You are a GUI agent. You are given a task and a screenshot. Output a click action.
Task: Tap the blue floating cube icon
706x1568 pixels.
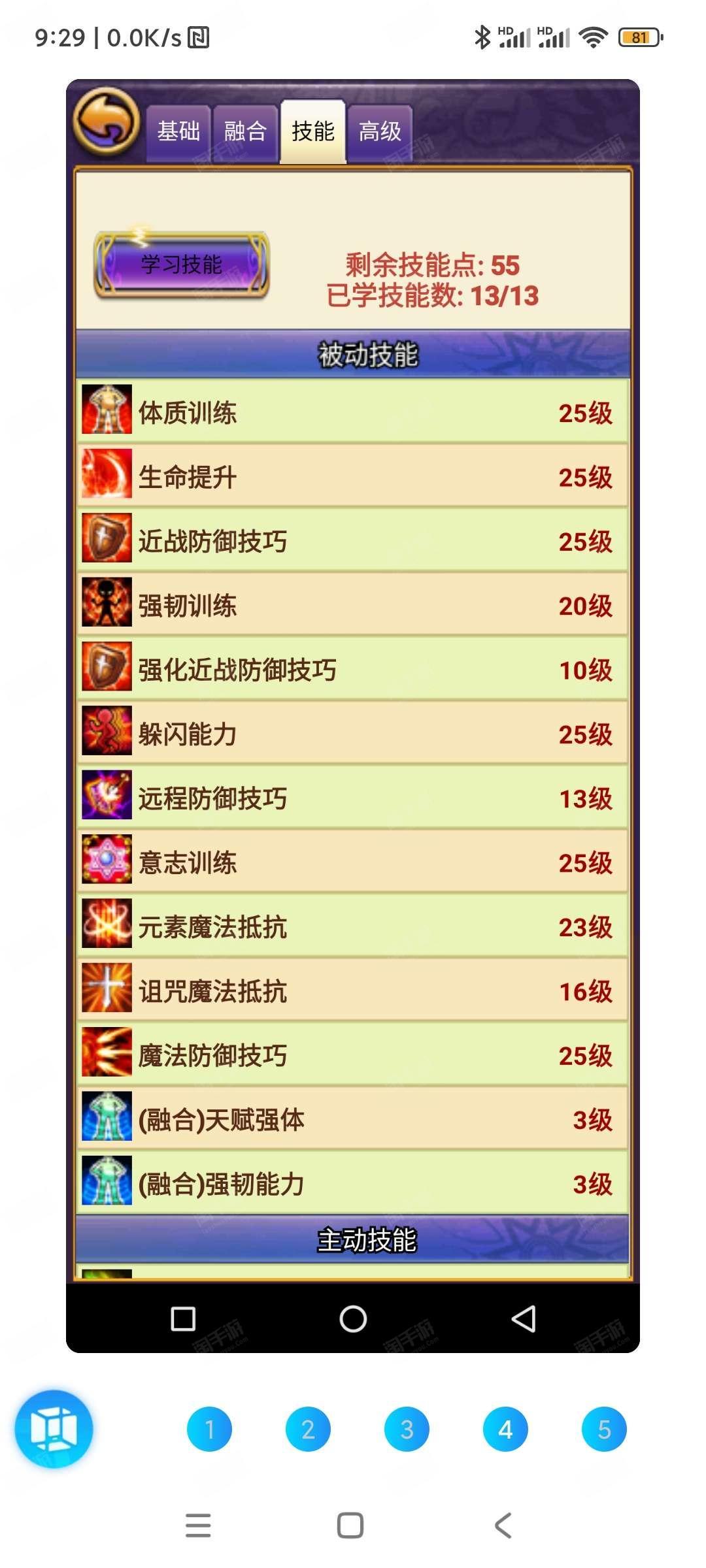tap(54, 1429)
